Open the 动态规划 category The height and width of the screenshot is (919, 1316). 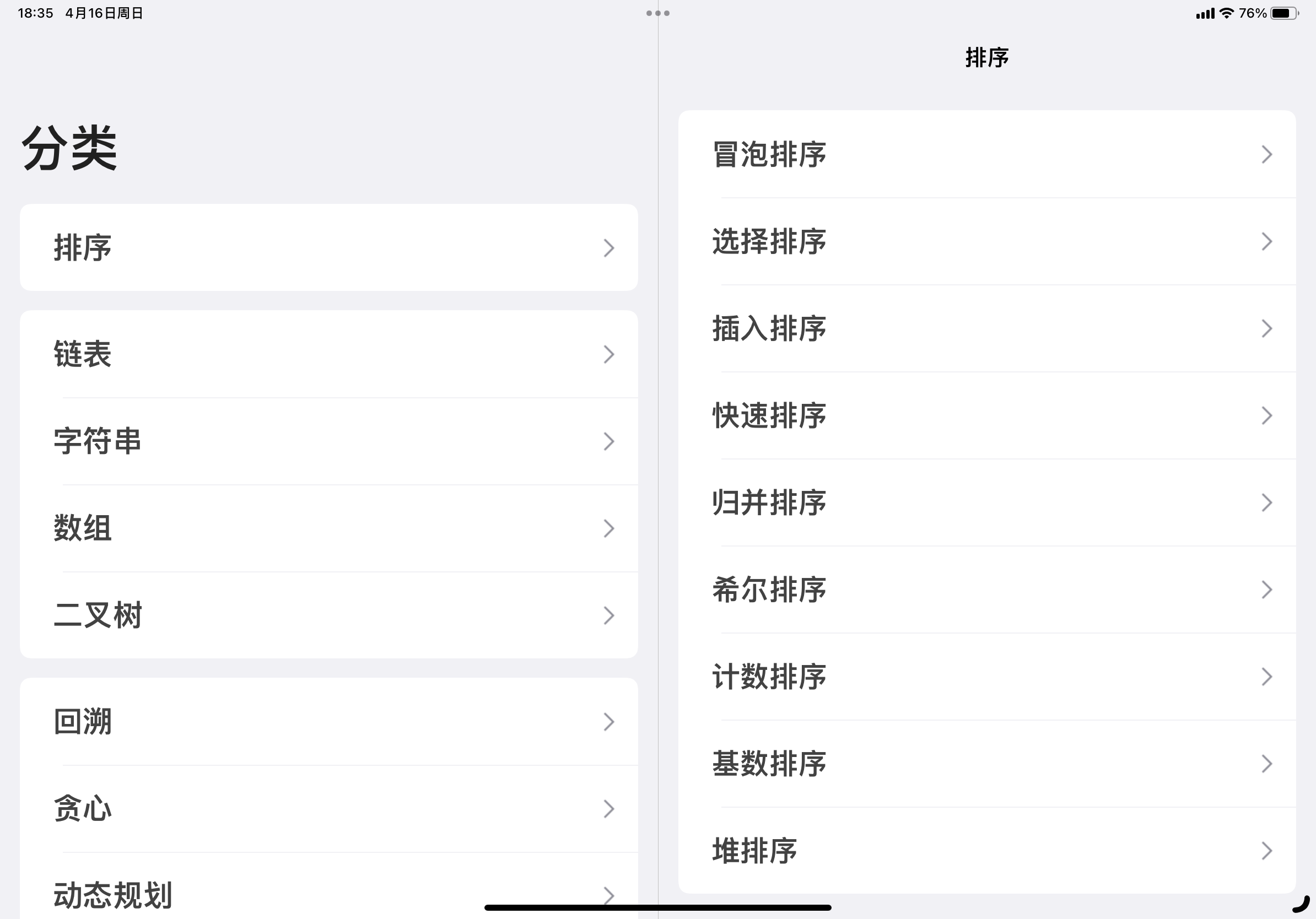(x=328, y=894)
